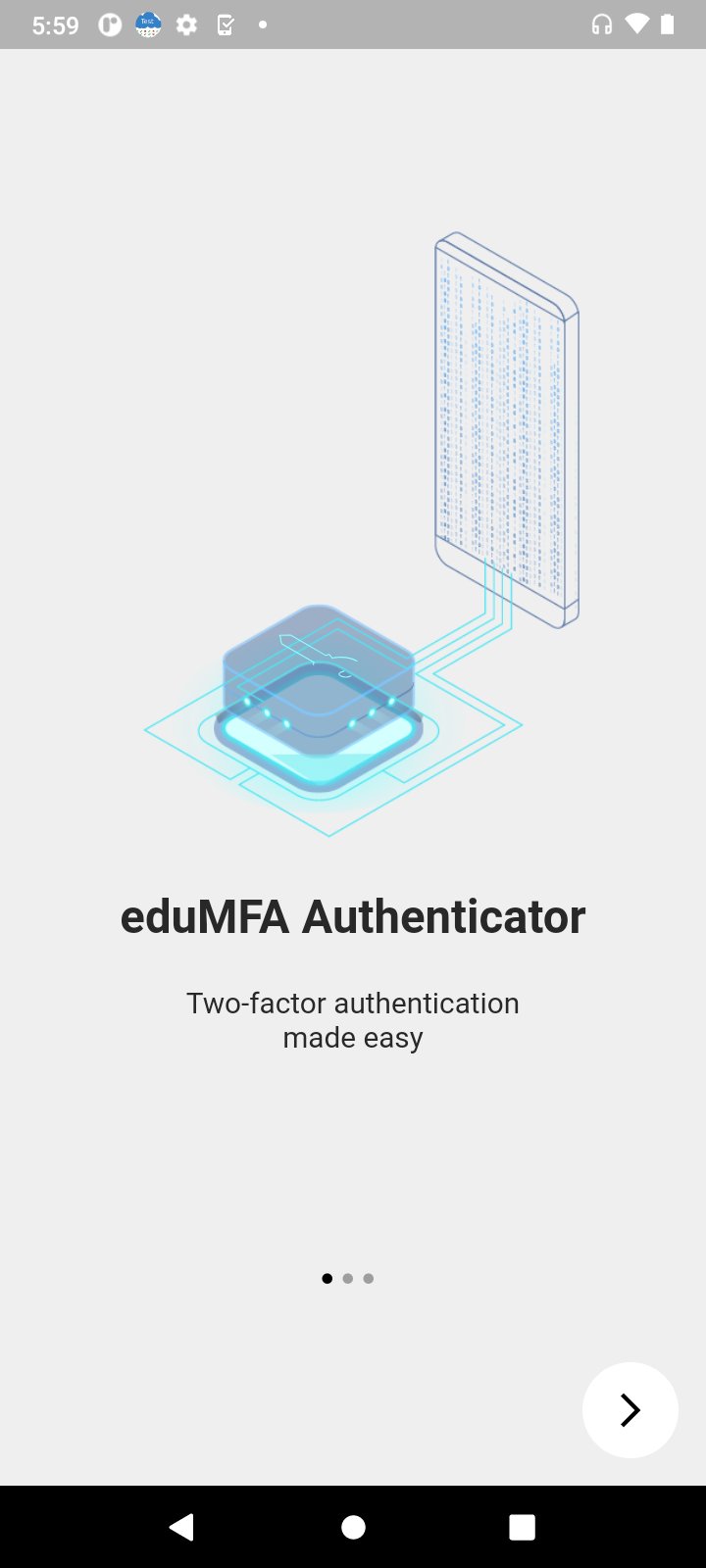Tap the checklist notification icon
706x1568 pixels.
pyautogui.click(x=225, y=24)
